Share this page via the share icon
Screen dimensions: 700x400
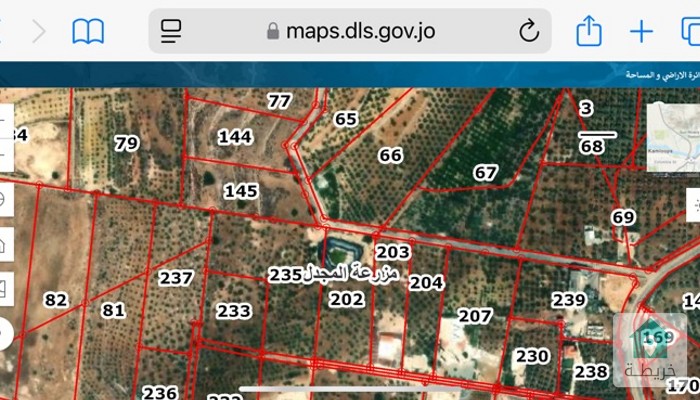tap(591, 31)
